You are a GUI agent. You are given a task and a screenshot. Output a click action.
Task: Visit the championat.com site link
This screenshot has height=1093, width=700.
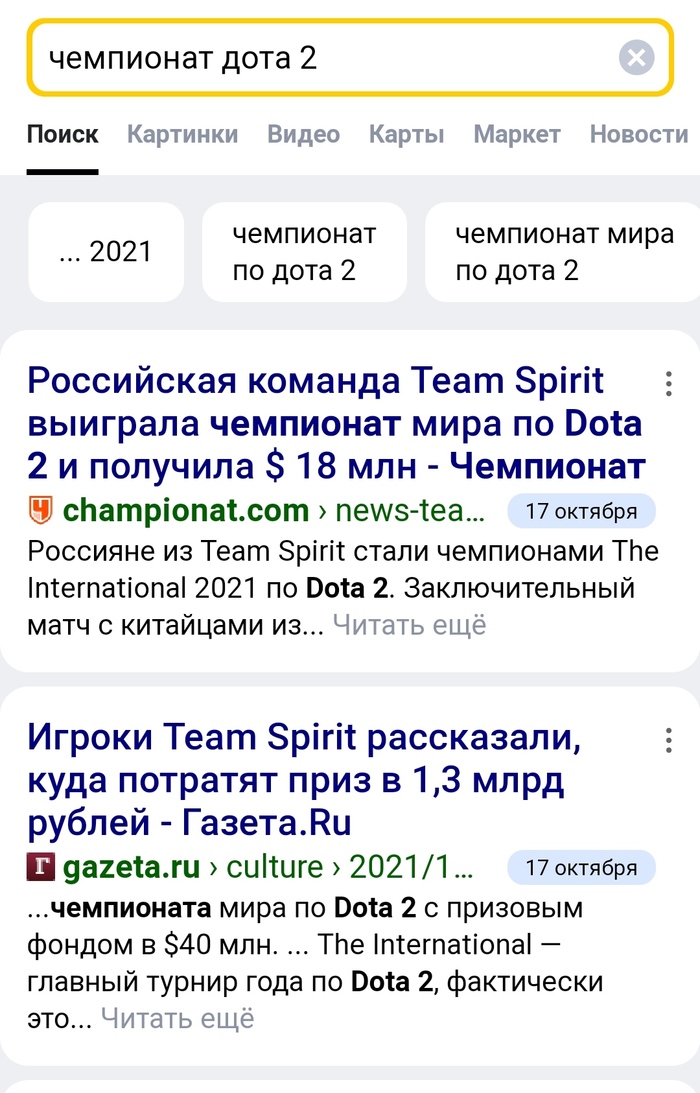[185, 511]
